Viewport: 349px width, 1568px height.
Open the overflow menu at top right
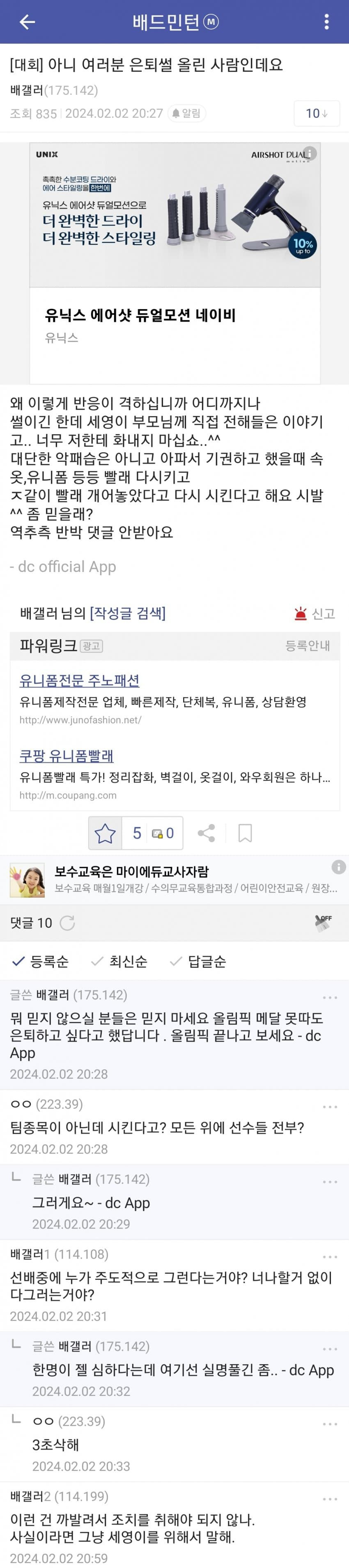click(326, 22)
